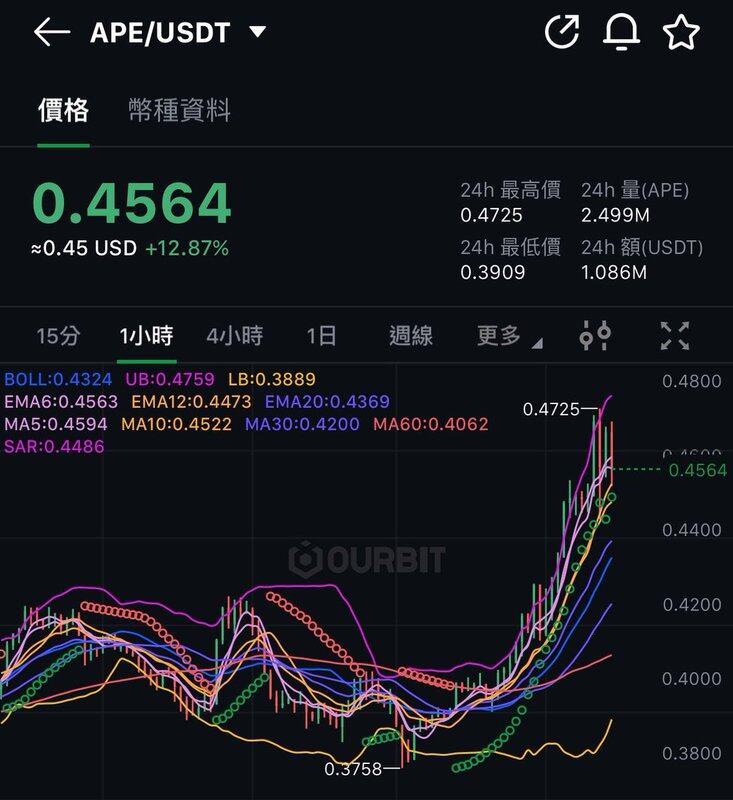Select the 1小時 chart interval
733x800 pixels.
[x=147, y=336]
